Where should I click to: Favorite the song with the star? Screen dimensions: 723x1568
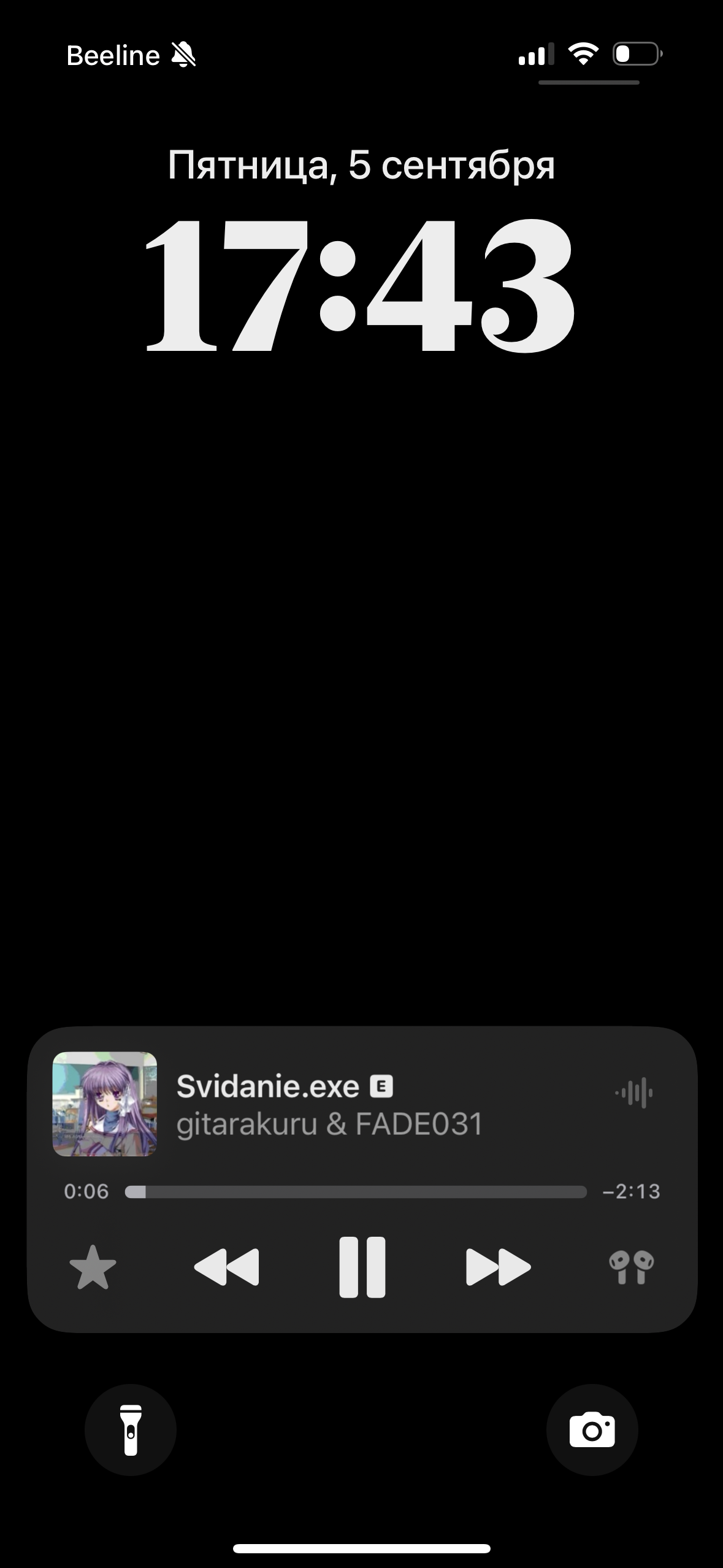click(x=93, y=1267)
